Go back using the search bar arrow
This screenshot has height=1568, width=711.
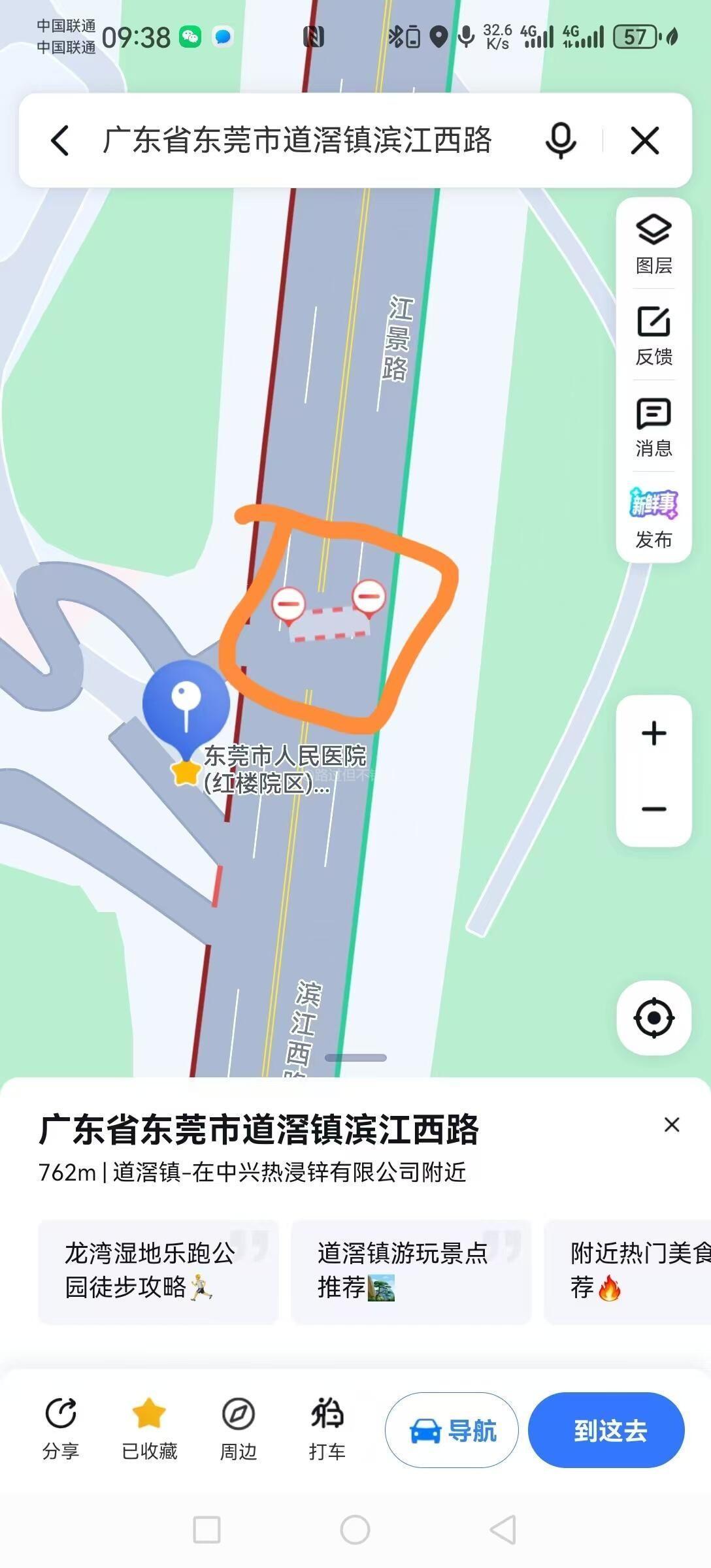(x=60, y=140)
